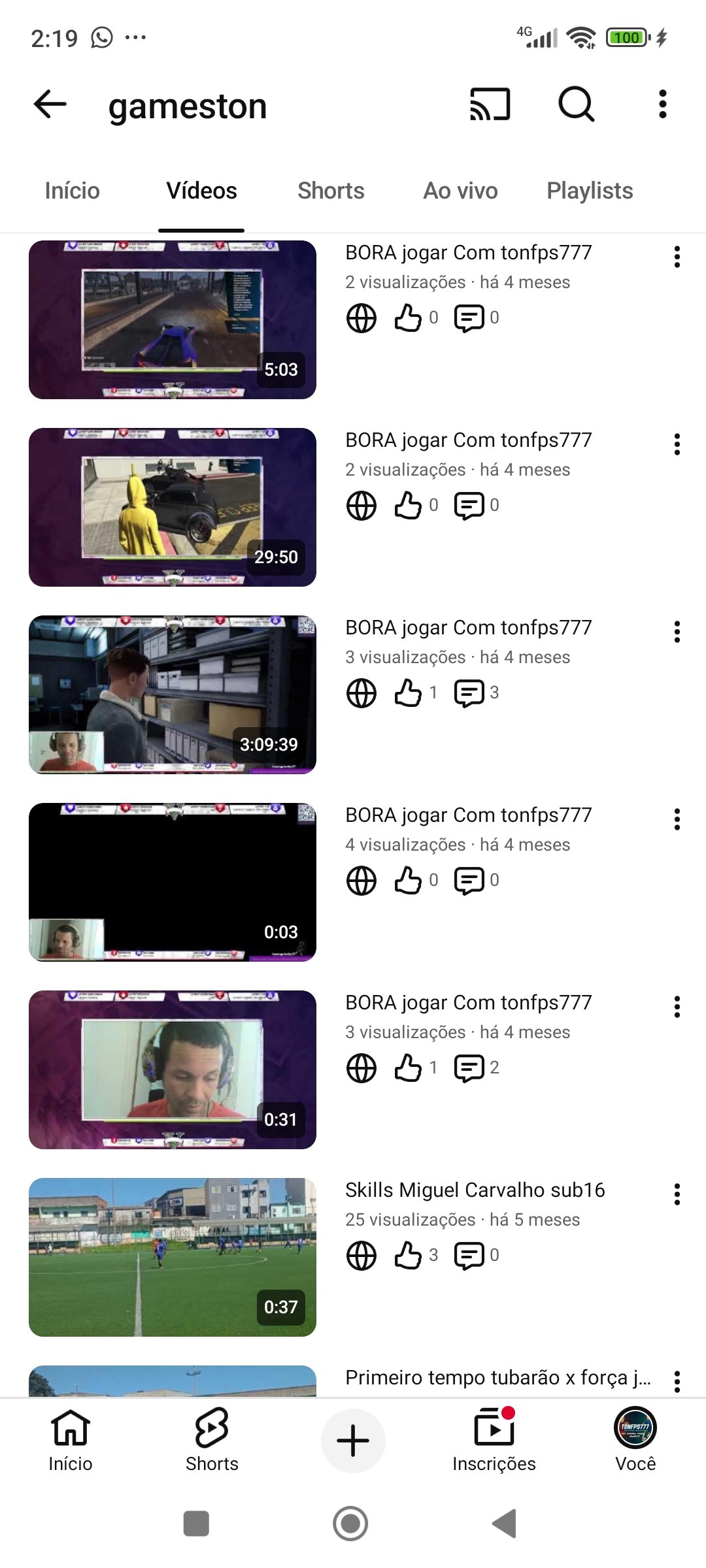This screenshot has width=706, height=1568.
Task: Switch to the channel Shorts tab
Action: (x=331, y=191)
